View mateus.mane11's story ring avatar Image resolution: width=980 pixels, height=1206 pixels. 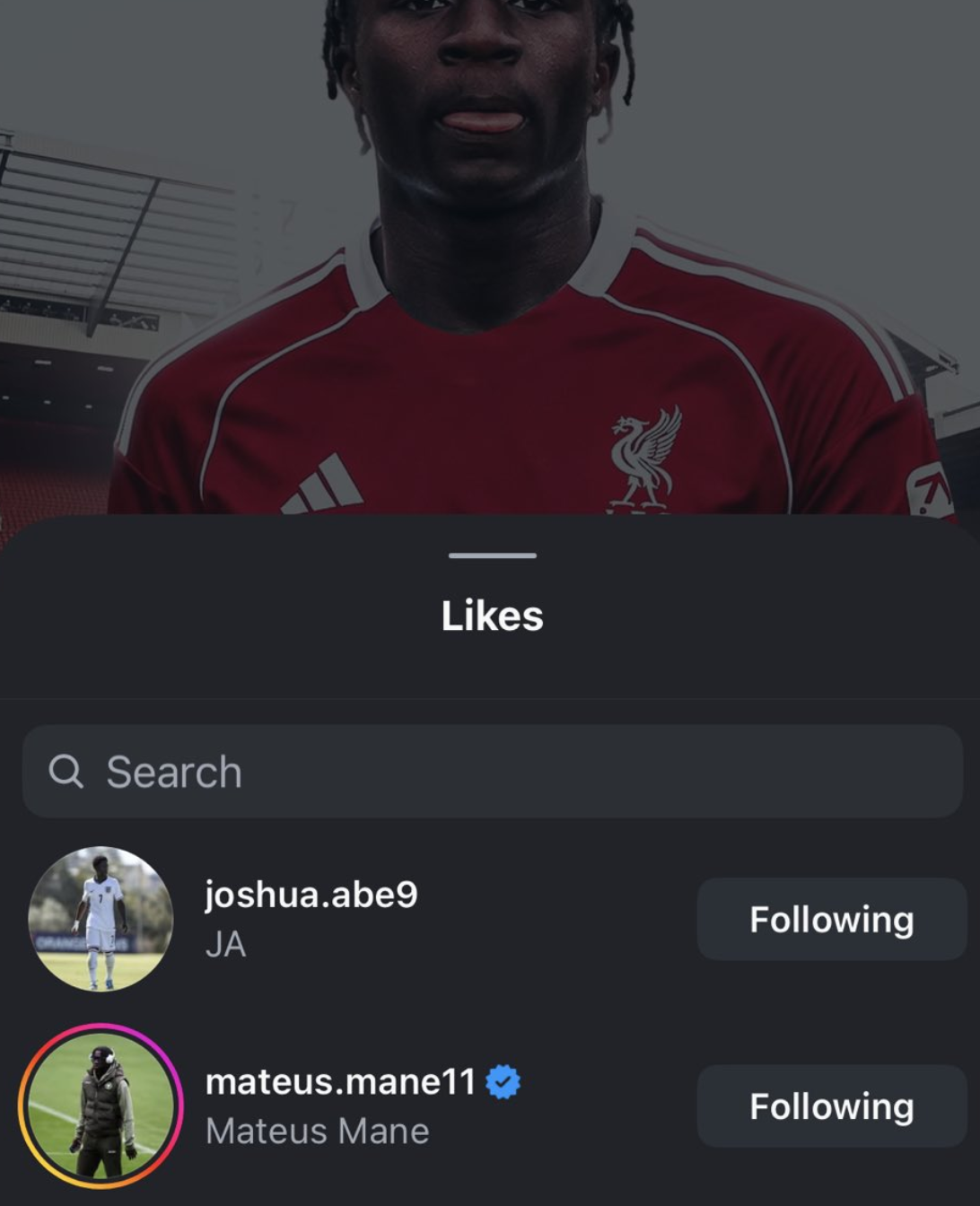[101, 1105]
